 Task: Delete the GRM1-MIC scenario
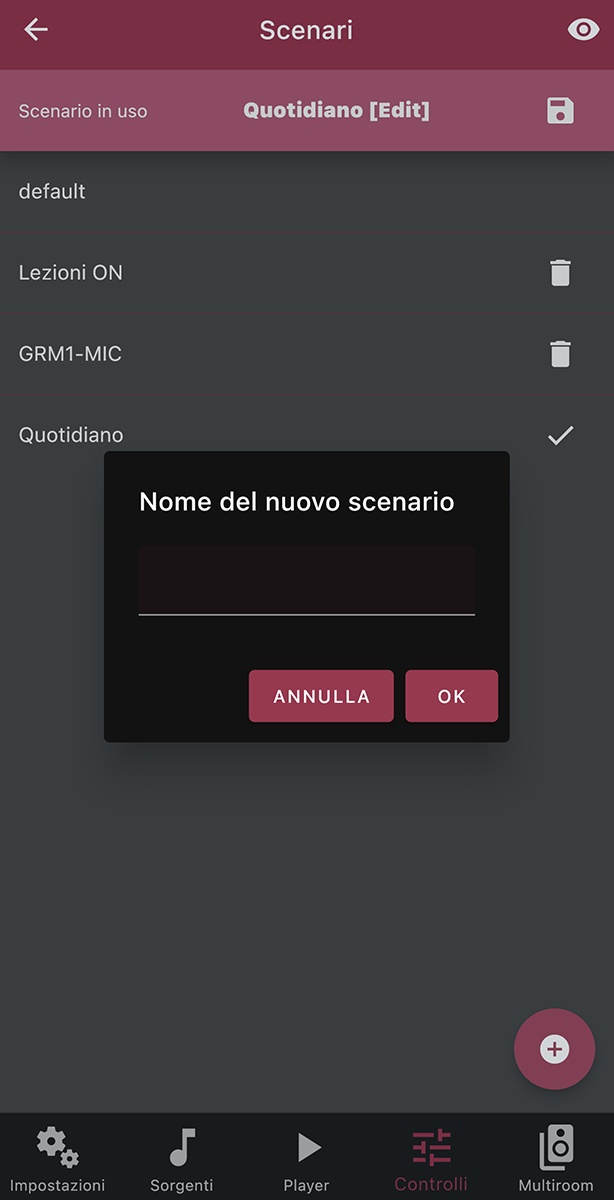(x=560, y=354)
